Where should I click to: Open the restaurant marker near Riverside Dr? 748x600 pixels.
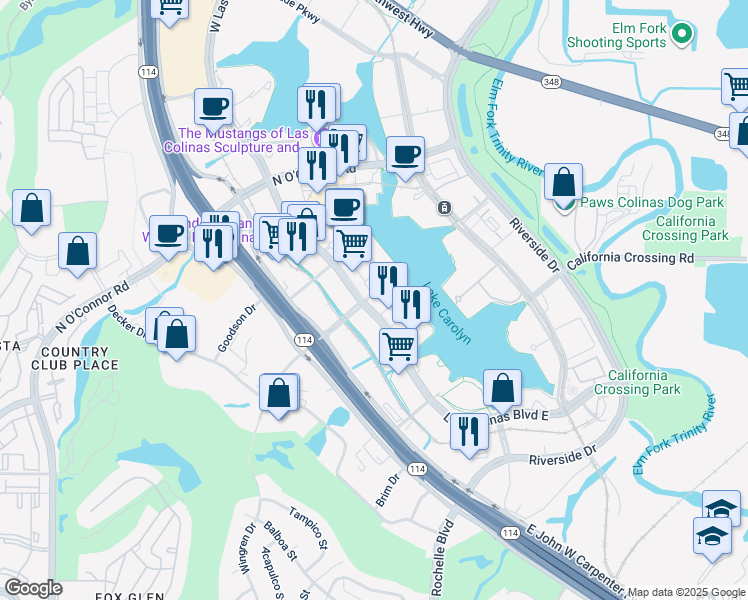469,431
